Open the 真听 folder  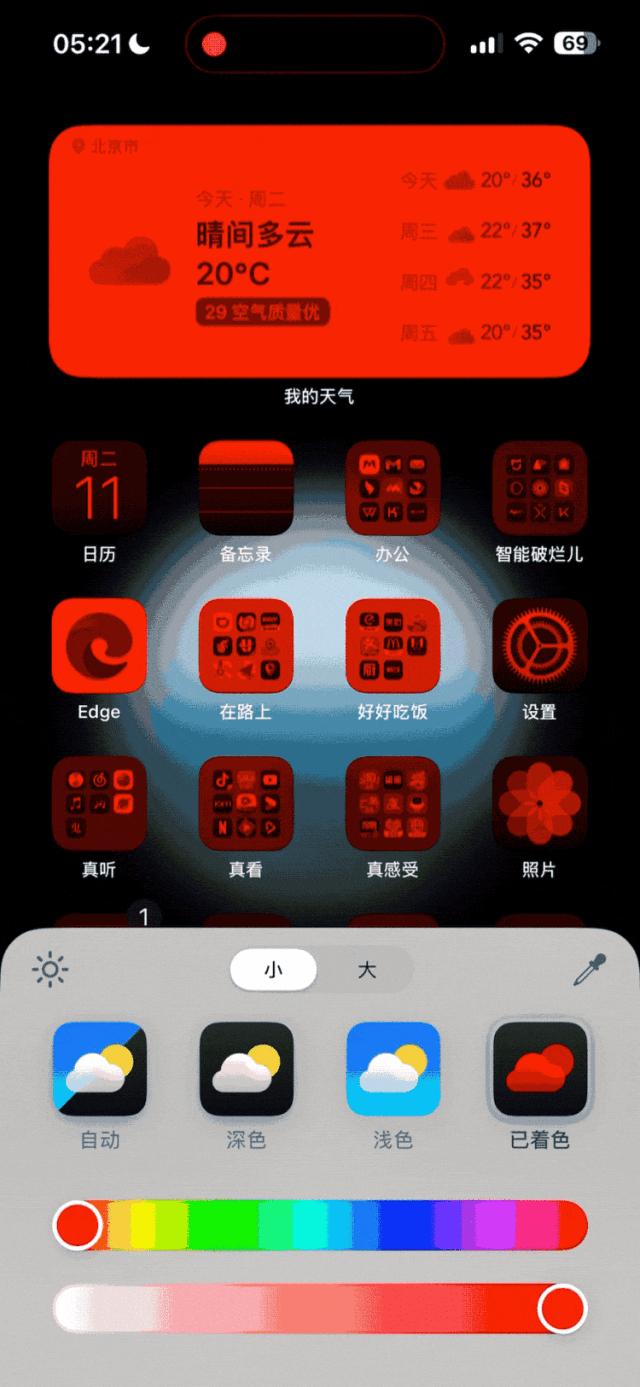99,804
